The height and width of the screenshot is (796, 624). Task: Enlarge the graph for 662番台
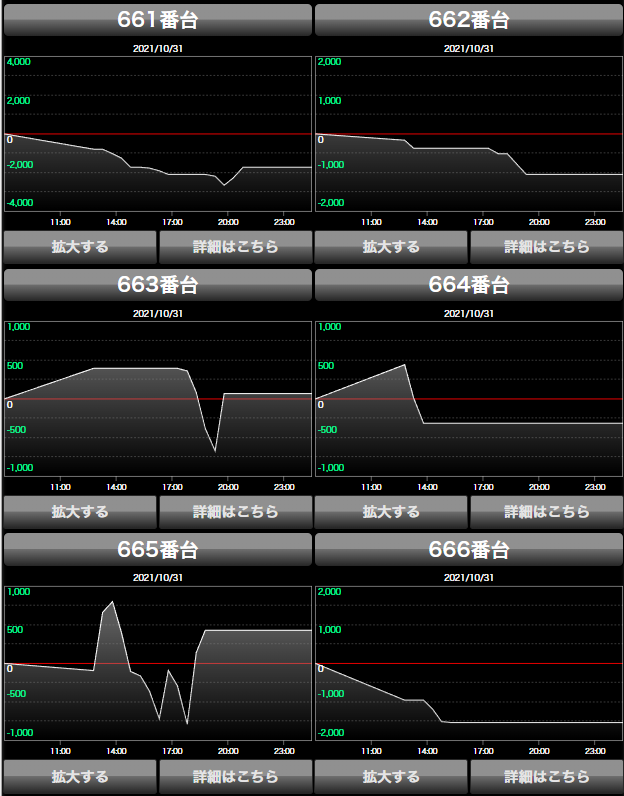(x=391, y=247)
